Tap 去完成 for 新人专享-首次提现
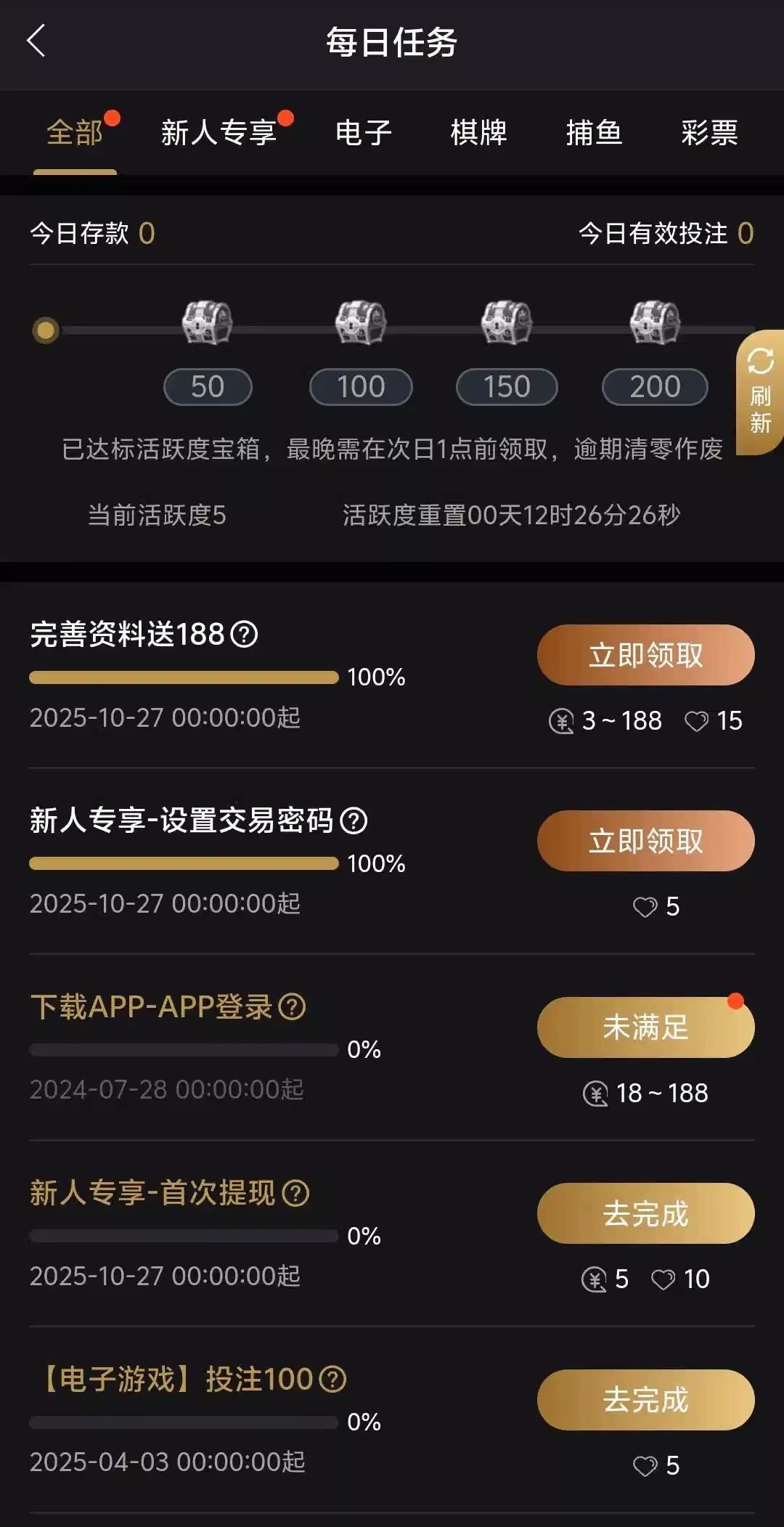The width and height of the screenshot is (784, 1527). click(645, 1213)
